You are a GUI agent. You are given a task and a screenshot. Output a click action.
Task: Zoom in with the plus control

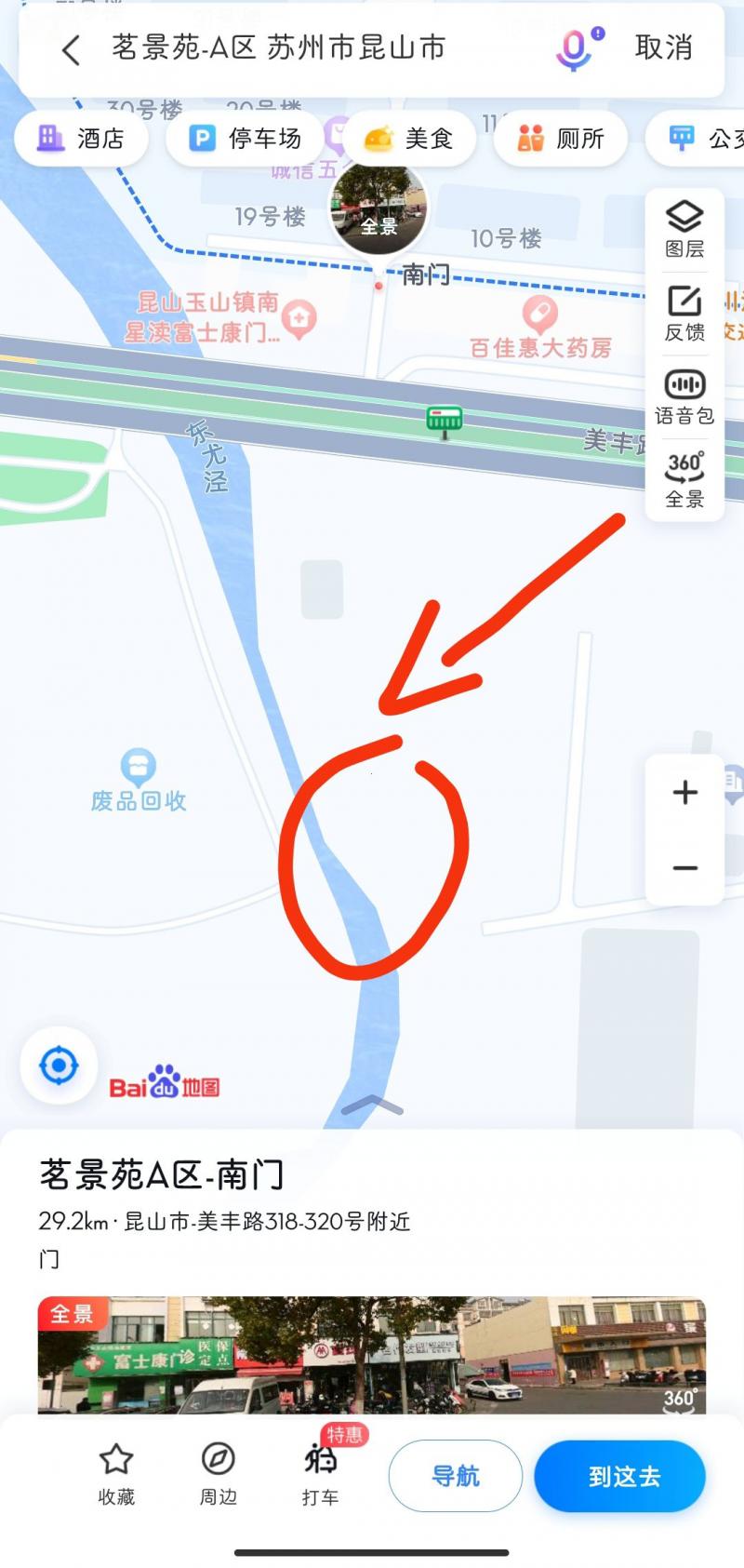[684, 793]
